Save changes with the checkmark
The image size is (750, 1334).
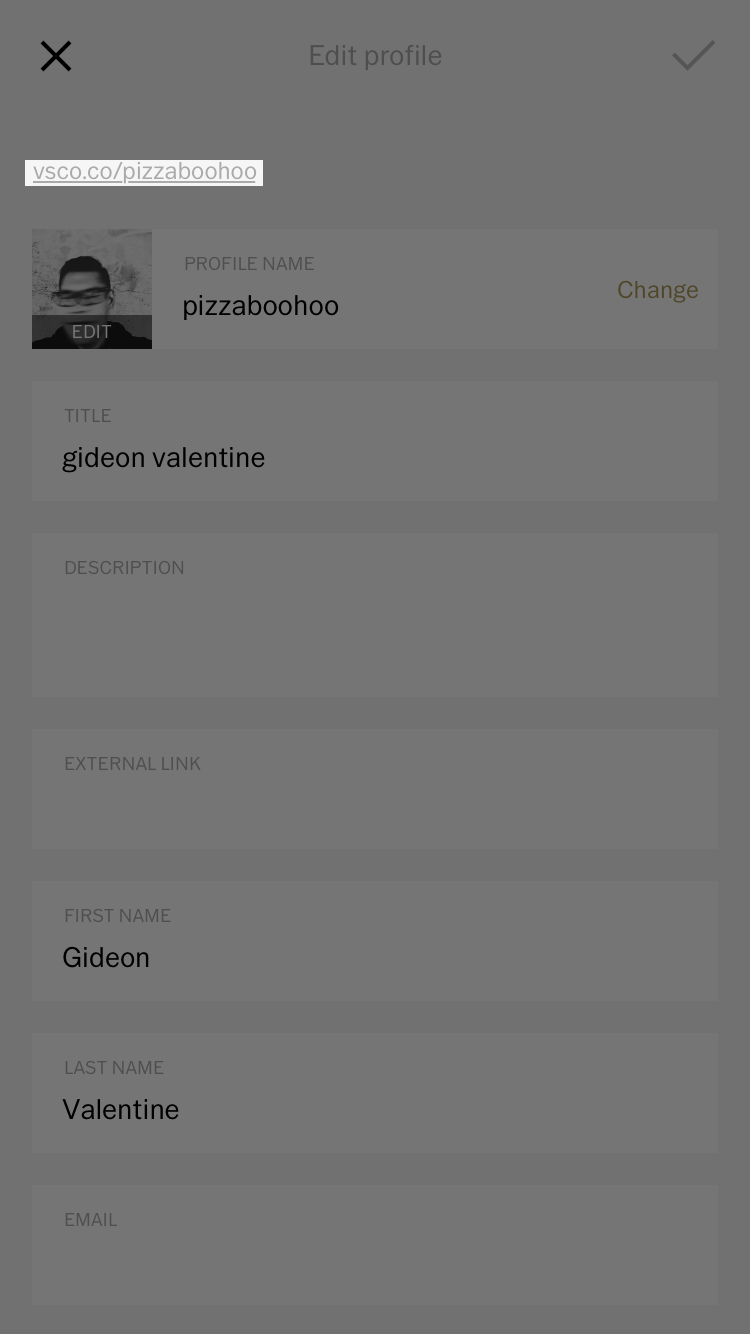click(x=693, y=56)
